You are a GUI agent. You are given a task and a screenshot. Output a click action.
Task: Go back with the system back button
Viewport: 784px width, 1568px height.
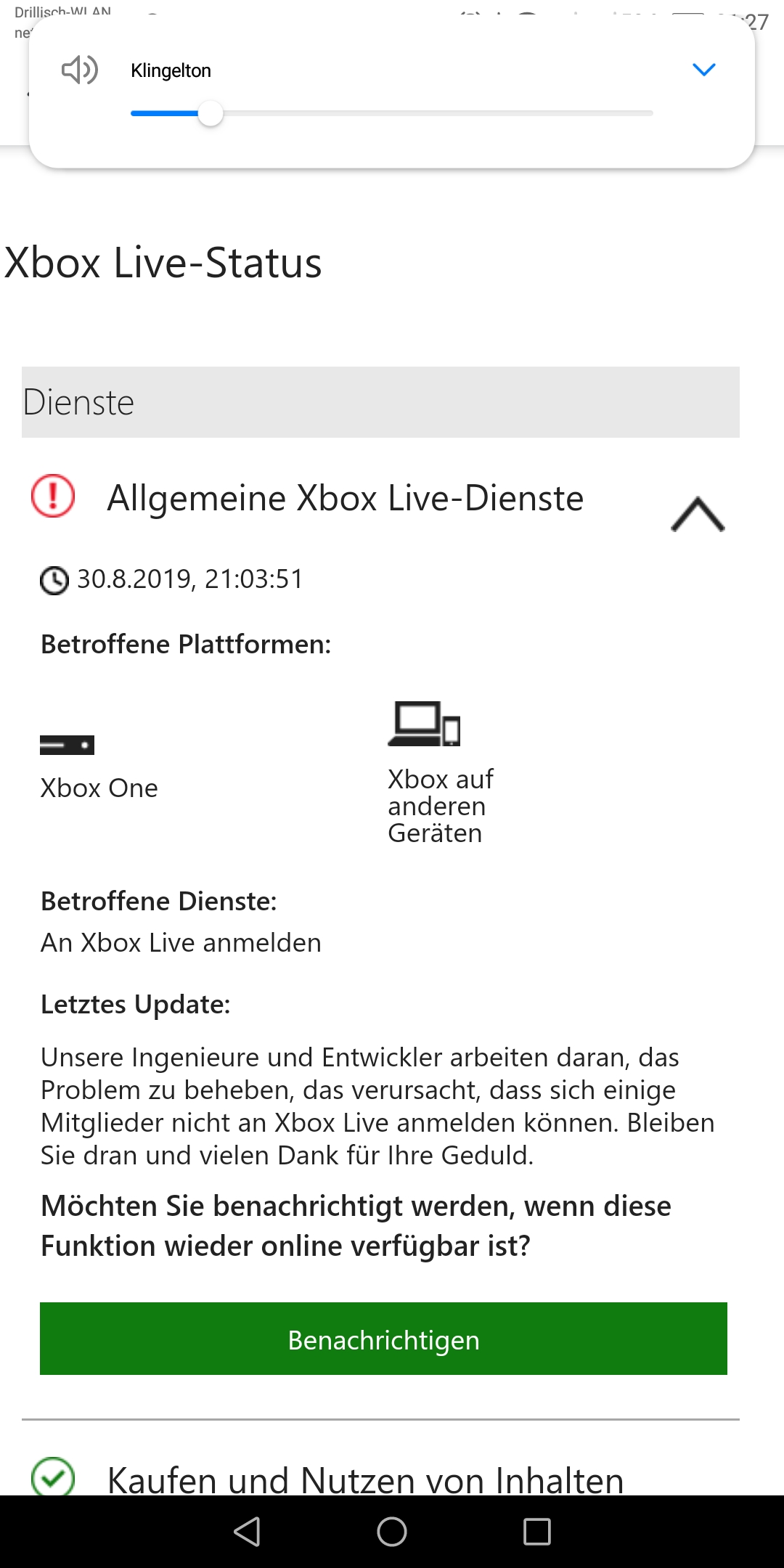click(x=247, y=1532)
